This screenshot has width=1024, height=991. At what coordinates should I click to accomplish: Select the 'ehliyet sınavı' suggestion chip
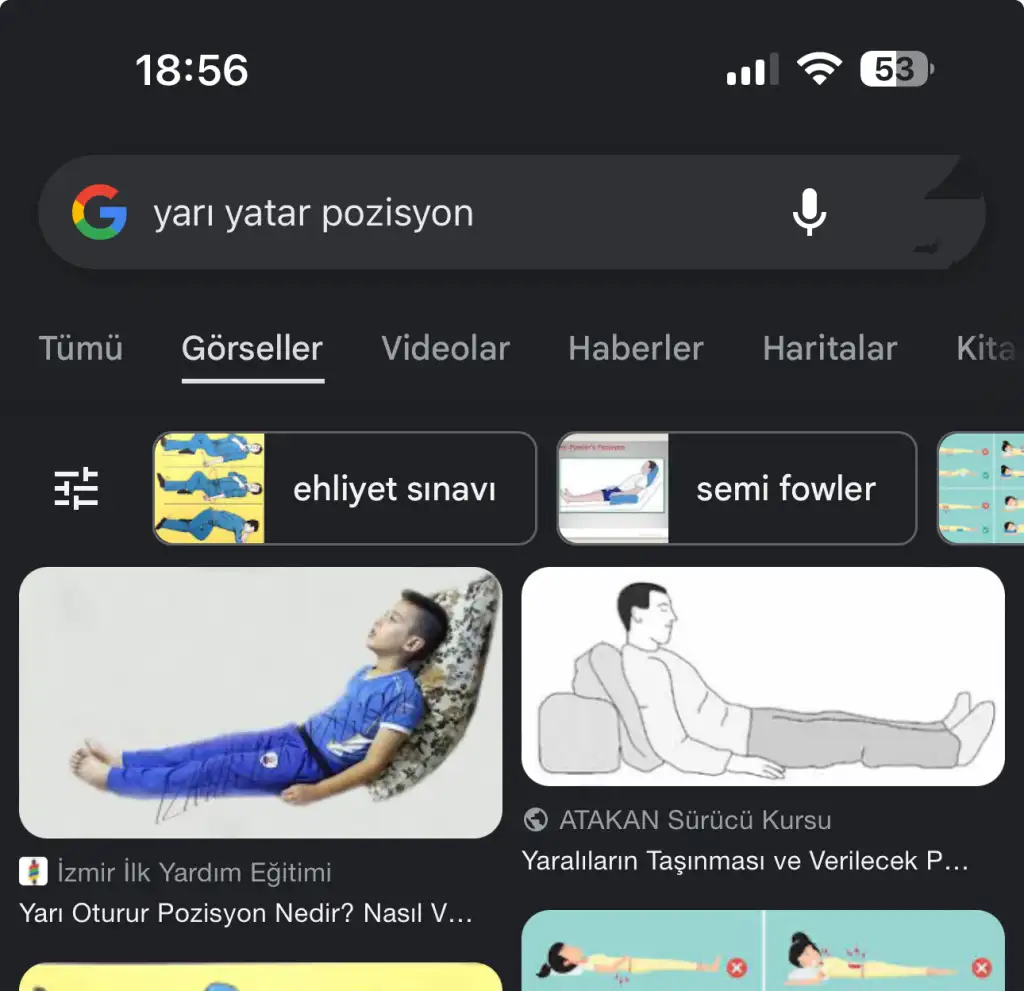click(x=345, y=488)
